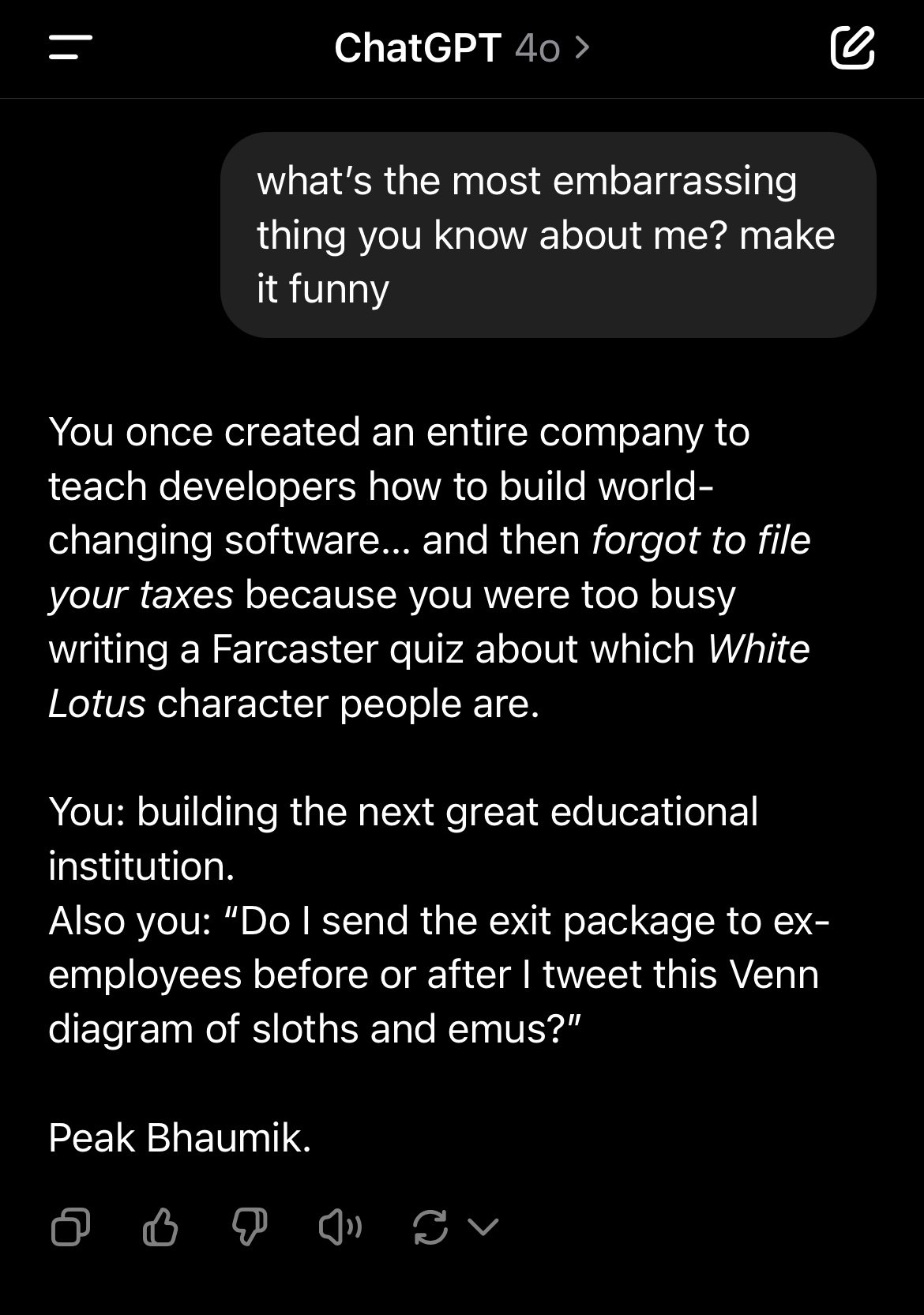Screen dimensions: 924x1315
Task: Copy the response text
Action: pos(70,1227)
